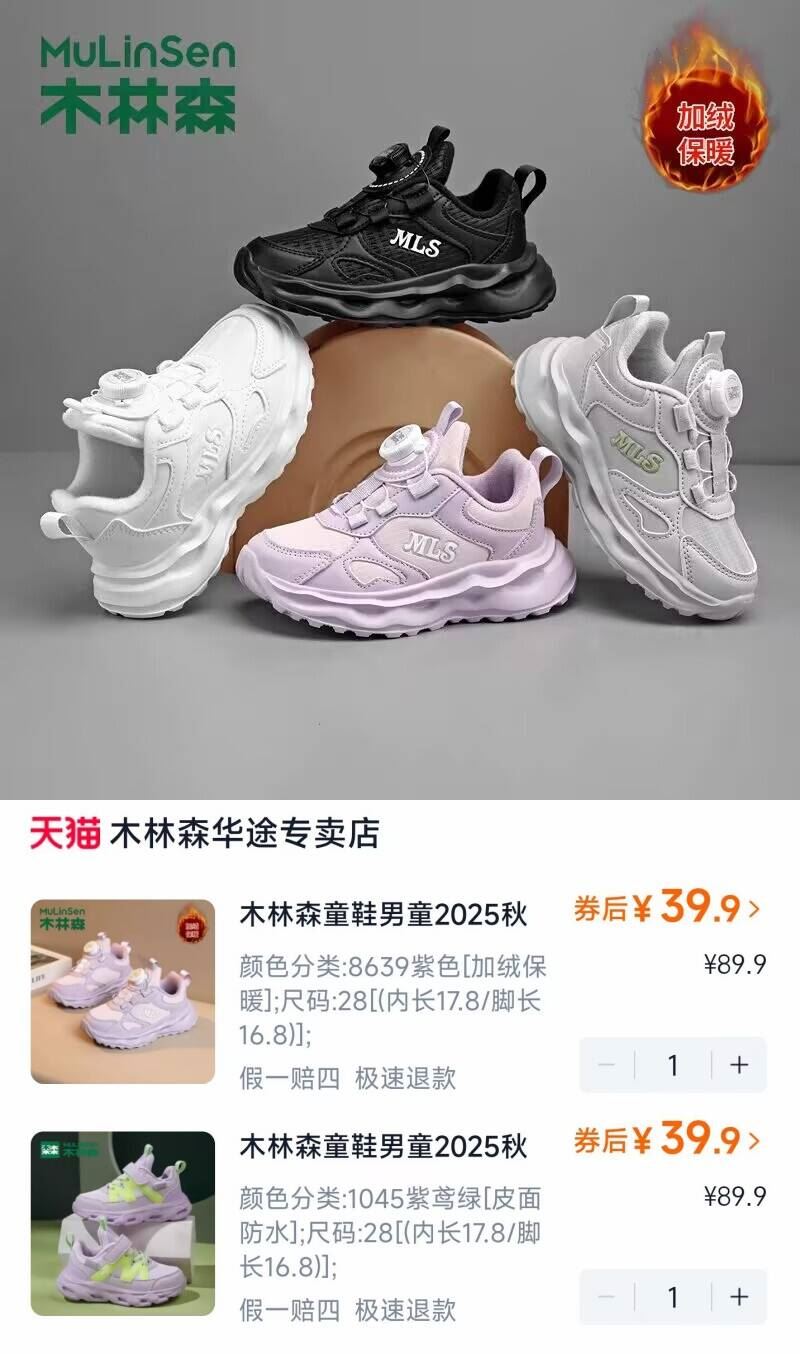Click the MuLinSen logo on first product thumbnail
800x1354 pixels.
[65, 918]
